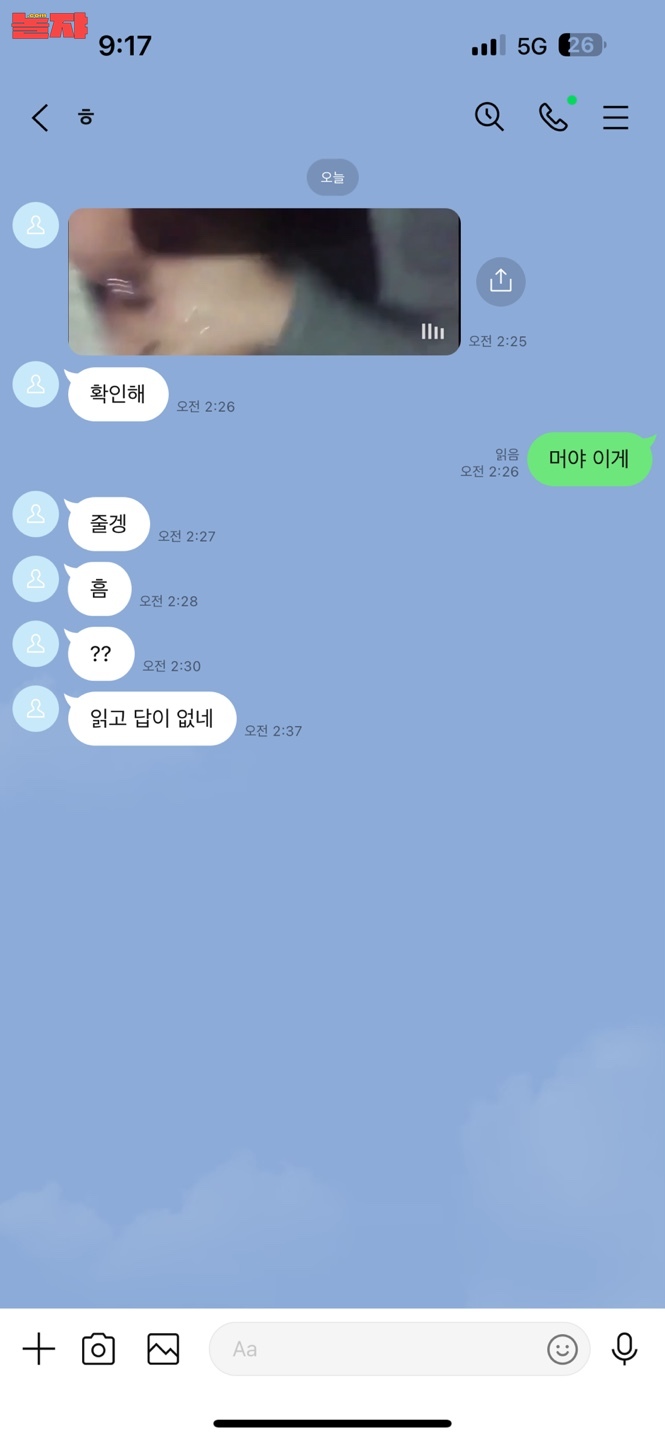Viewport: 665px width, 1440px height.
Task: Go back to the chat list
Action: point(39,118)
